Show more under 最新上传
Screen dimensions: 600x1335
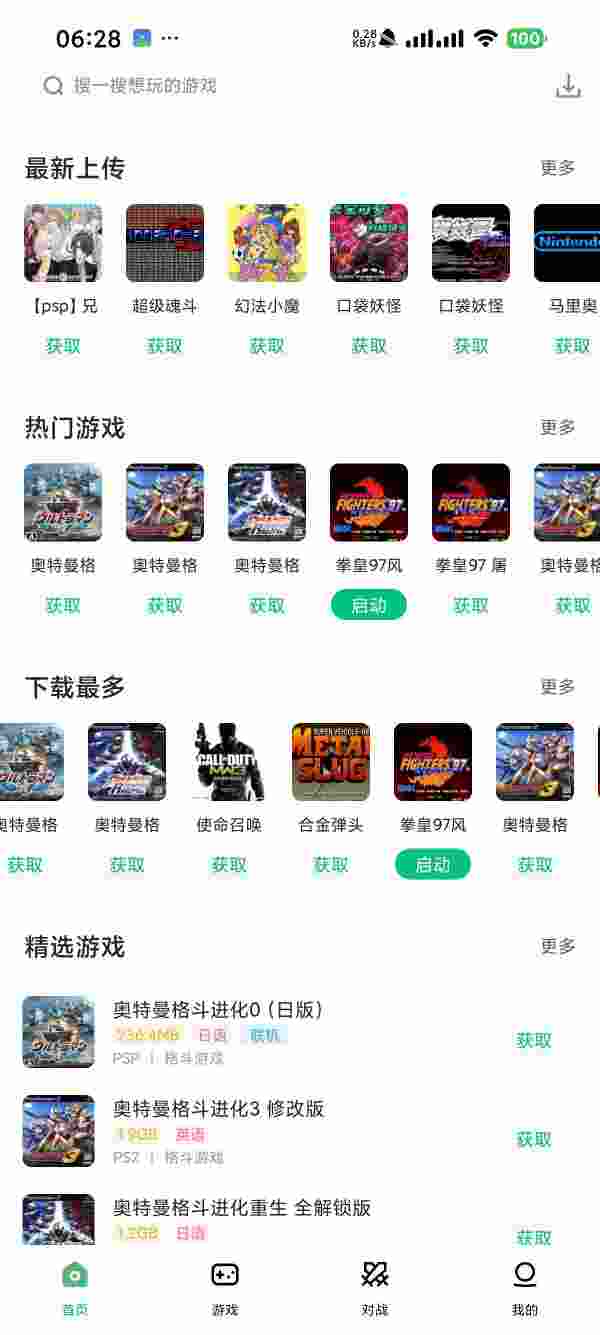pos(557,168)
